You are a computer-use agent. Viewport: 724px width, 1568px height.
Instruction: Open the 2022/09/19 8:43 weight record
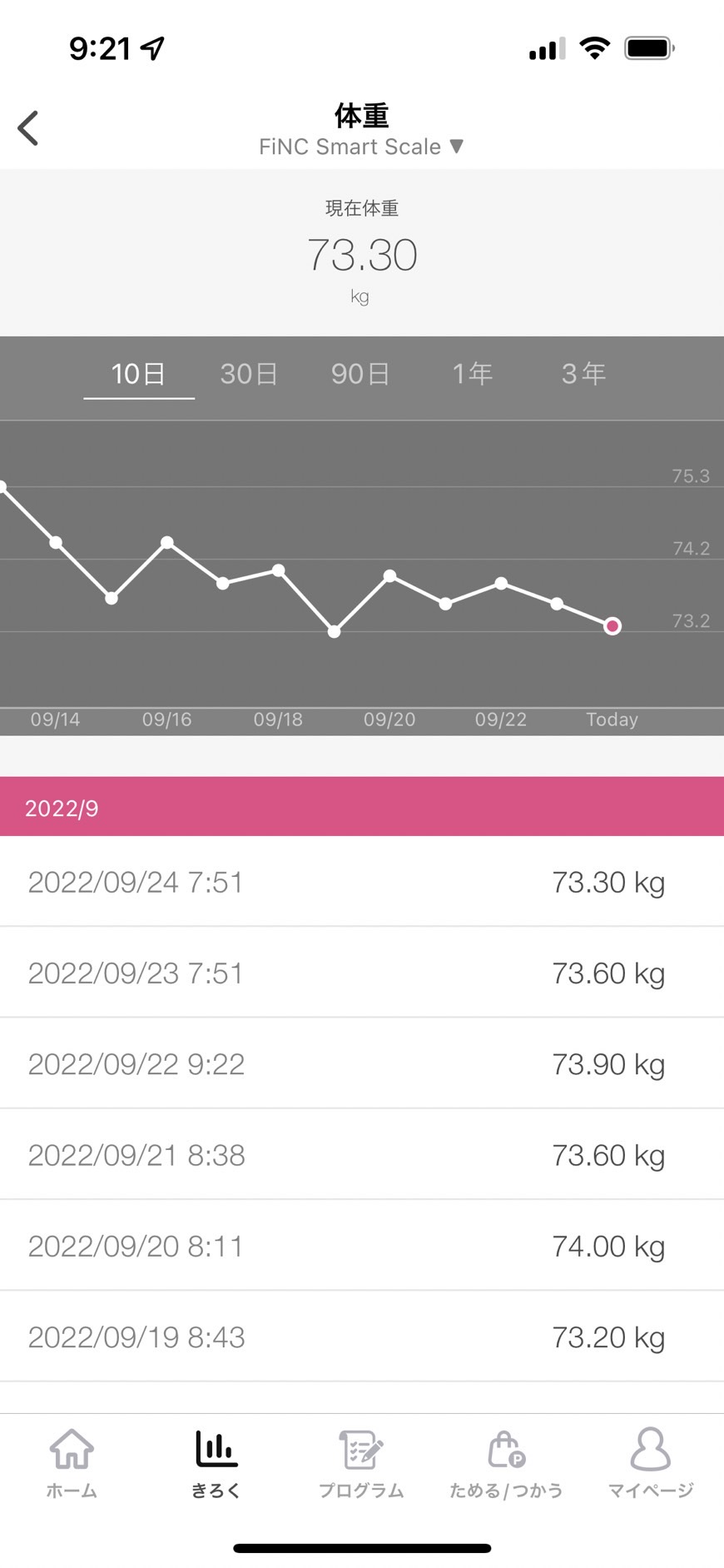362,1337
